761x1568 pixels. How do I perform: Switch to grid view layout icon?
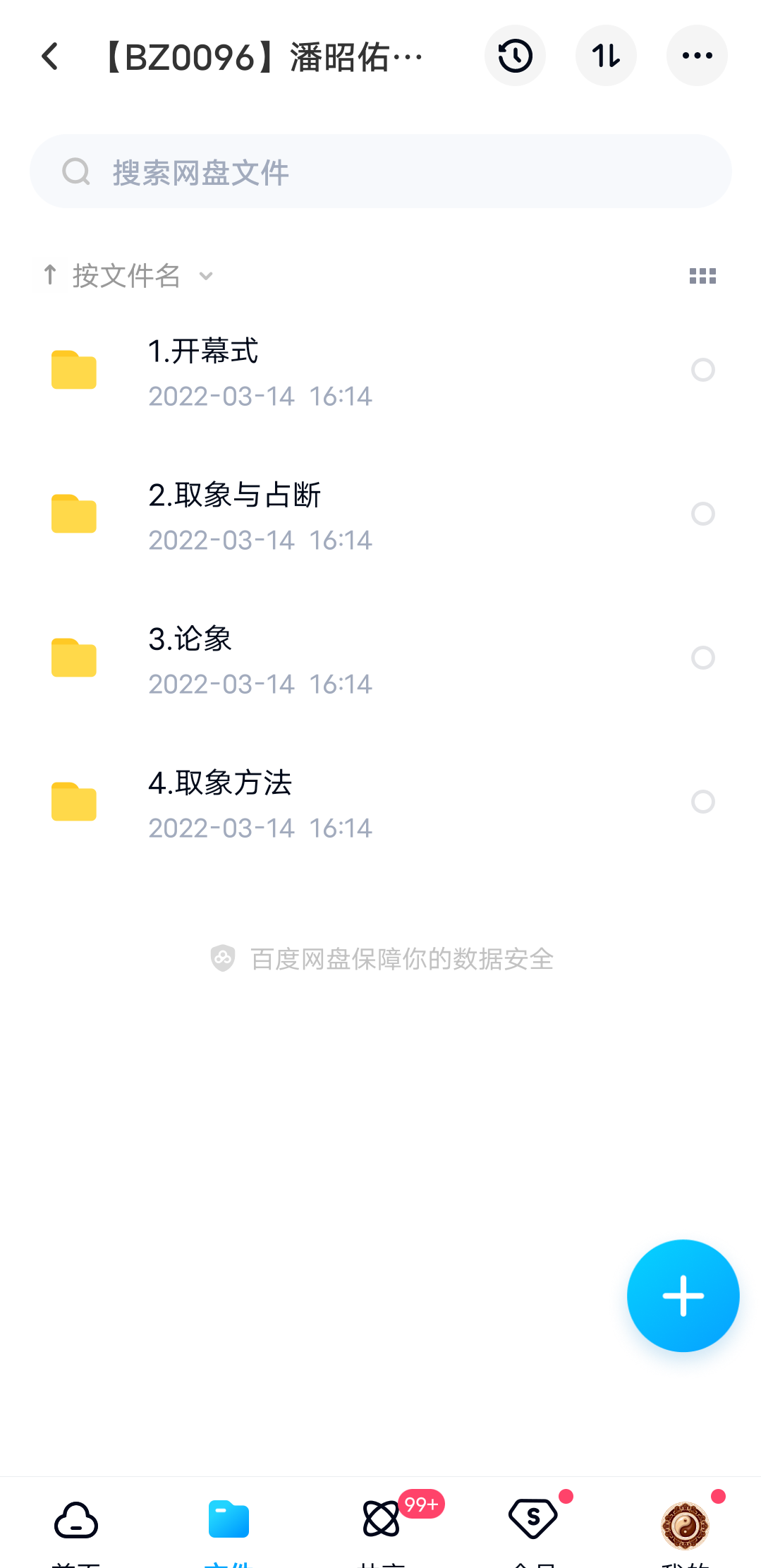[702, 275]
